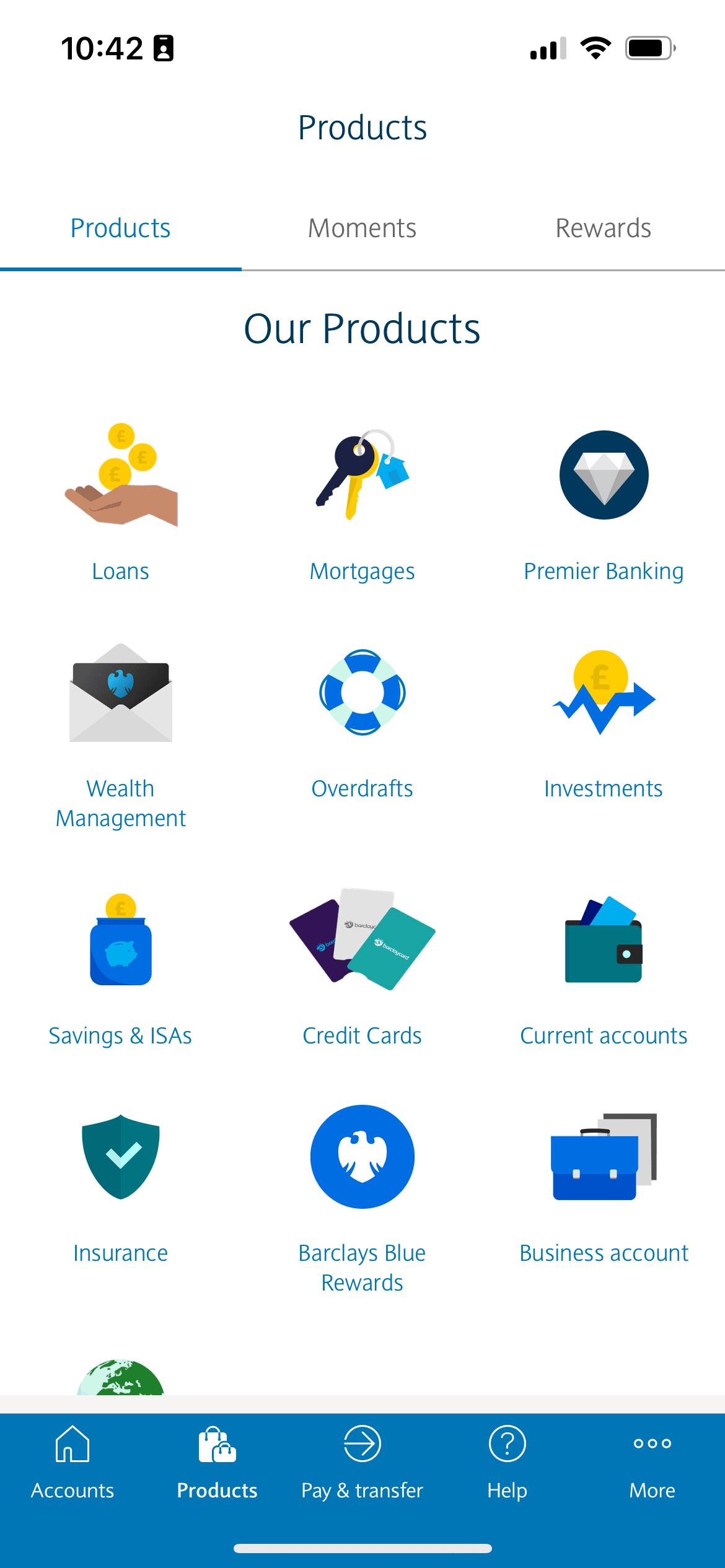Viewport: 725px width, 1568px height.
Task: Open Barclays Blue Rewards
Action: [362, 1195]
